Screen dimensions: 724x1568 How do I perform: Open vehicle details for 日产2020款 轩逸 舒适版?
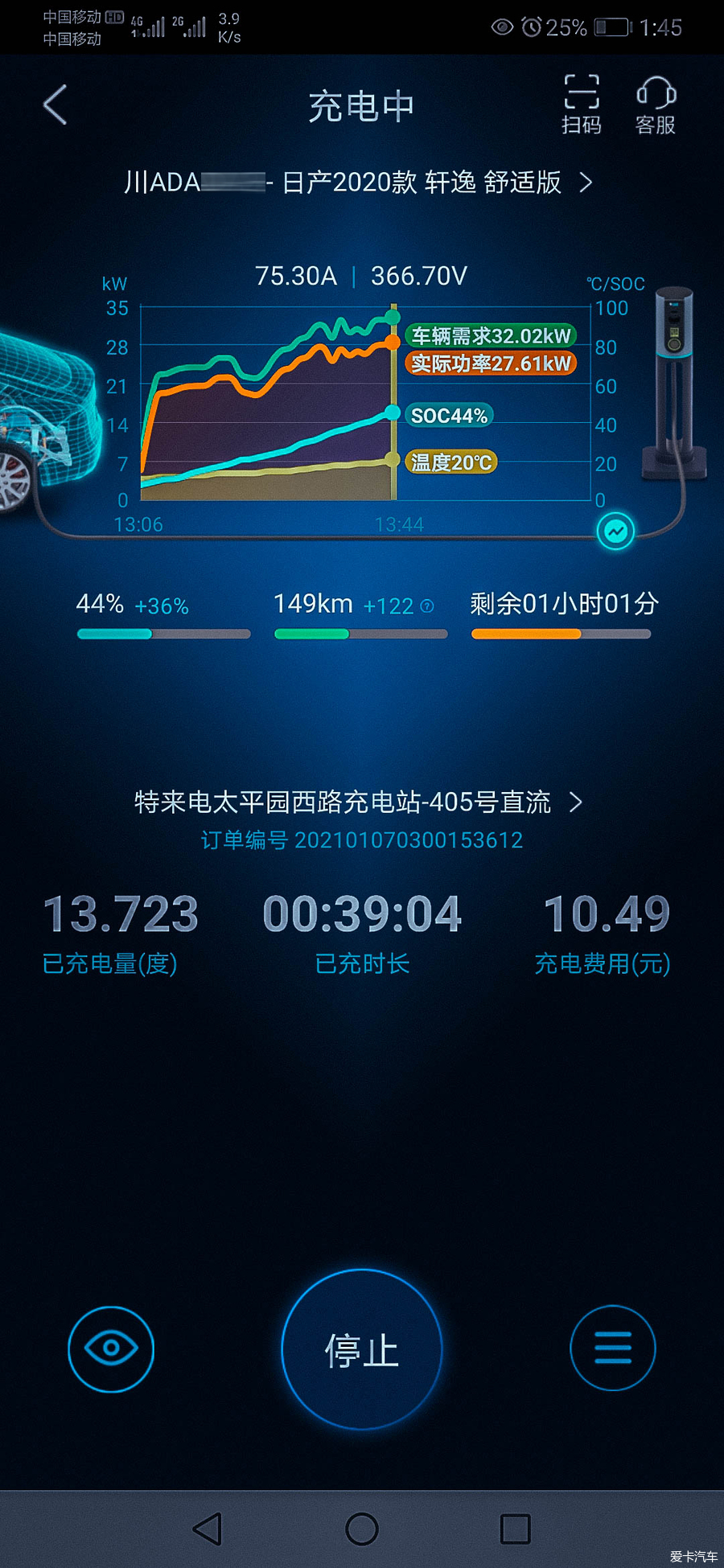[358, 183]
